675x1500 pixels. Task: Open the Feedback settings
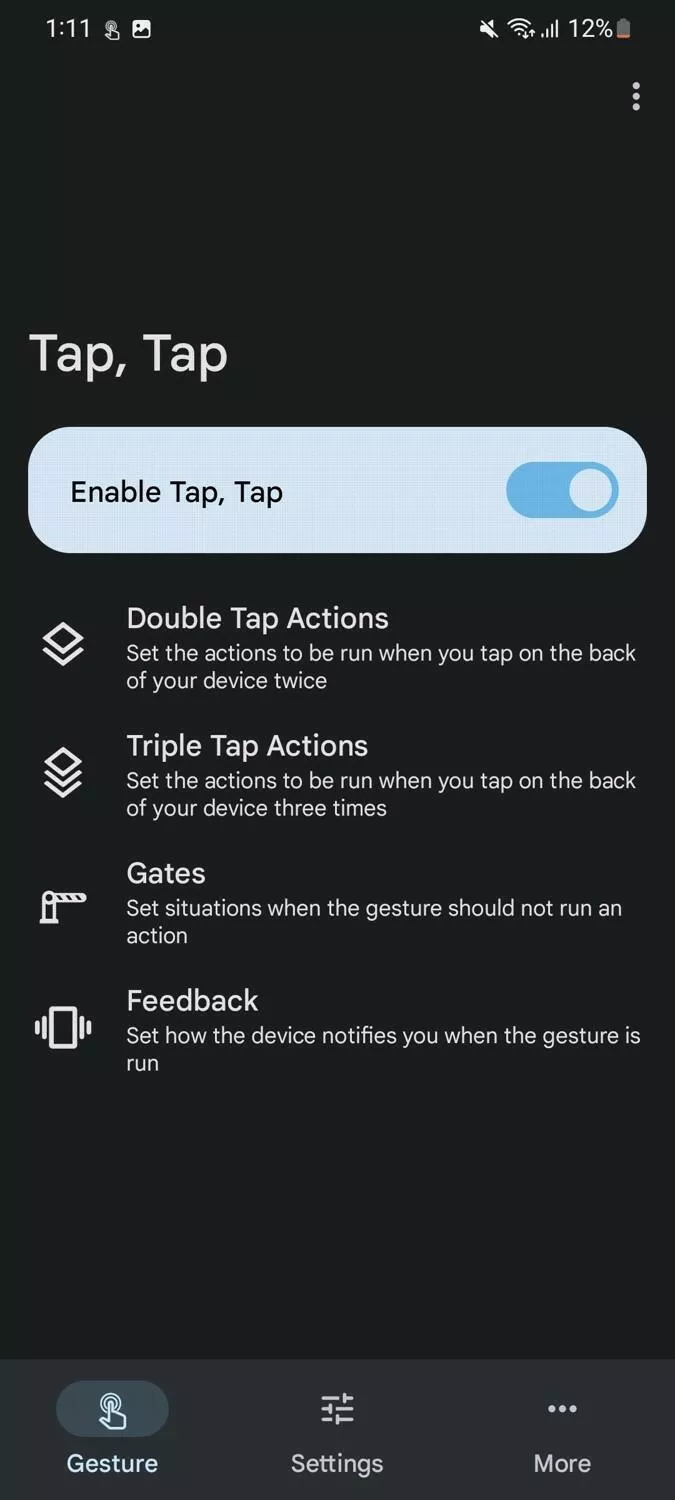coord(337,1030)
